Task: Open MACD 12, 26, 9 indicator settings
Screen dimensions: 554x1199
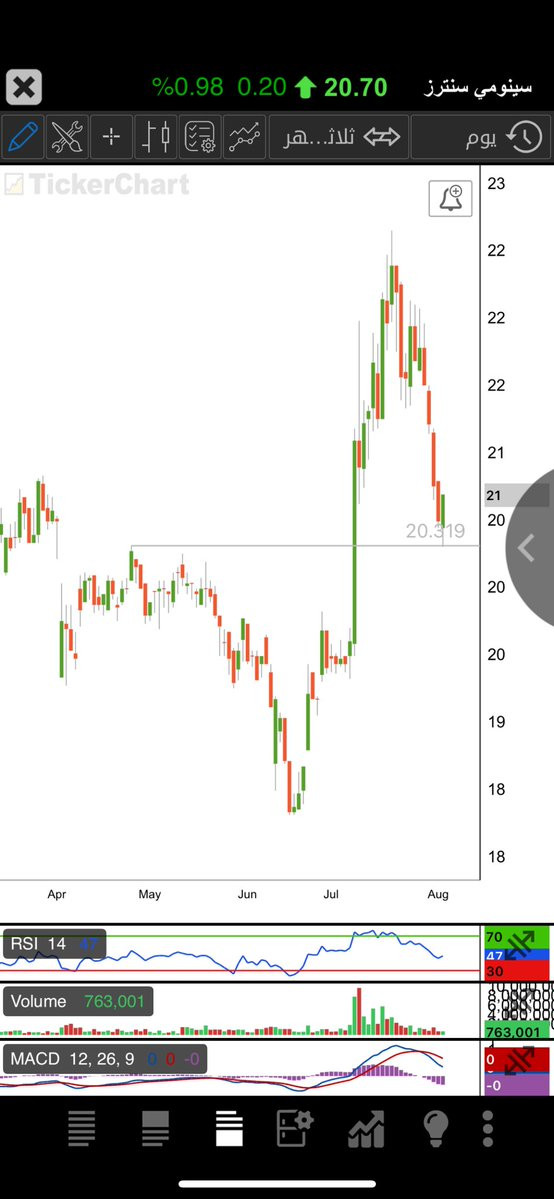Action: [105, 1059]
